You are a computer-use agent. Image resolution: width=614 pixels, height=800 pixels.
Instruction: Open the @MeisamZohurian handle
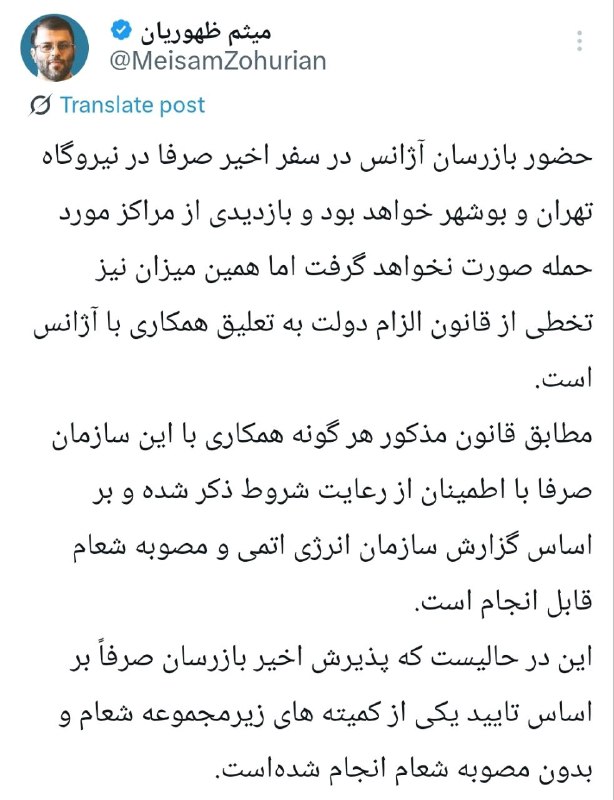pos(215,62)
